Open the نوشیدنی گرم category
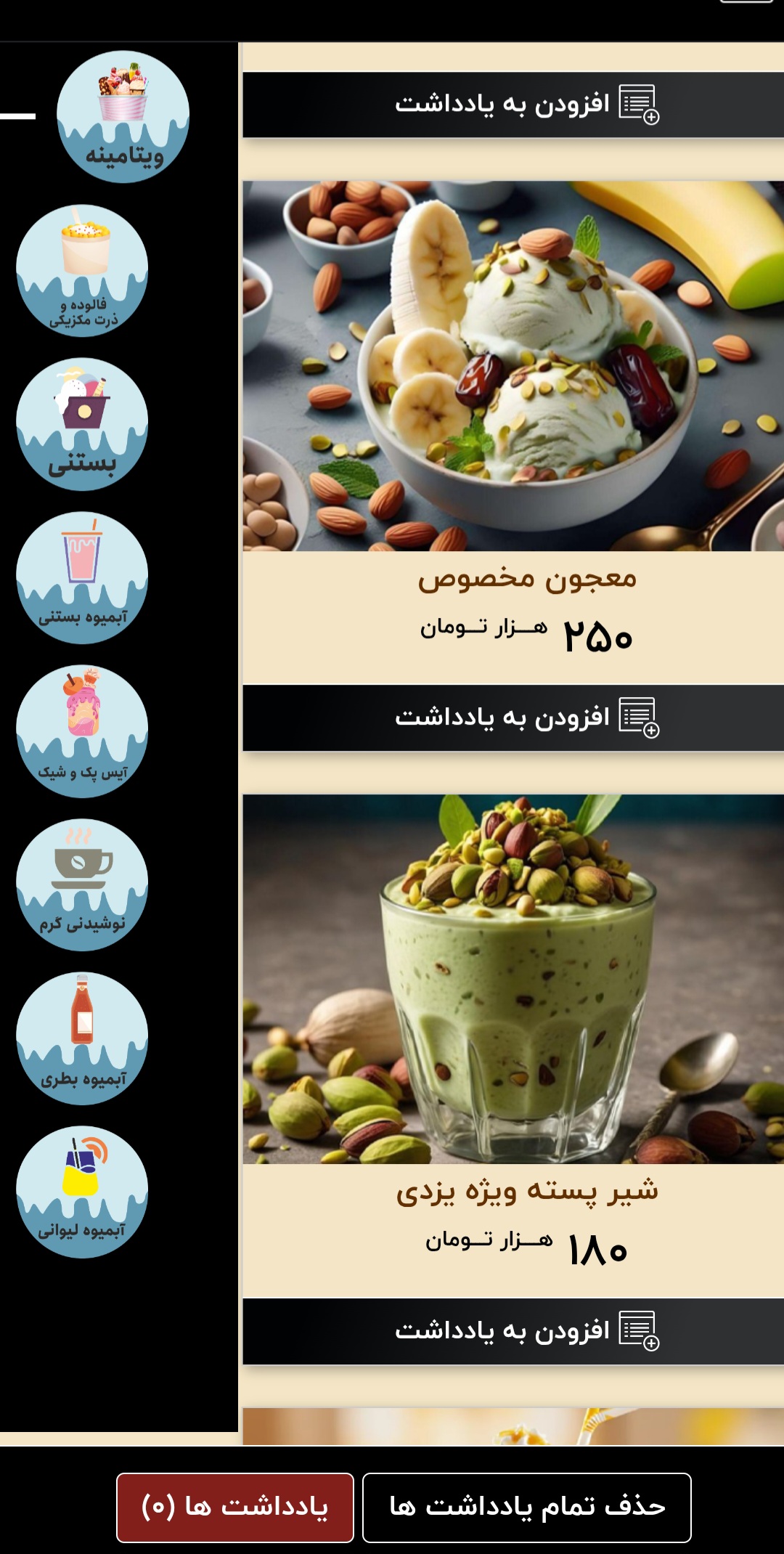The height and width of the screenshot is (1554, 784). (x=82, y=885)
